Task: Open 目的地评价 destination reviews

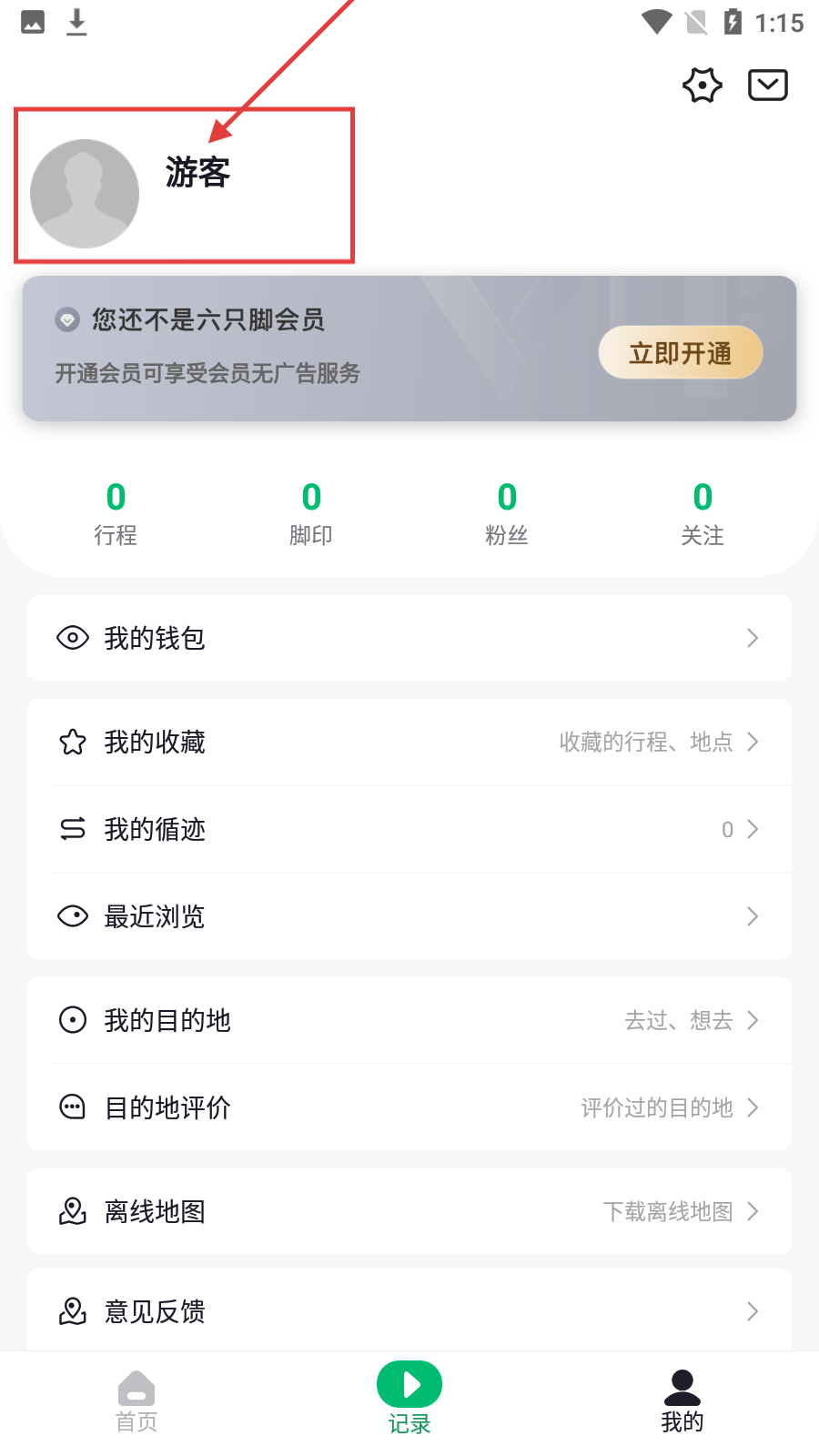Action: (409, 1107)
